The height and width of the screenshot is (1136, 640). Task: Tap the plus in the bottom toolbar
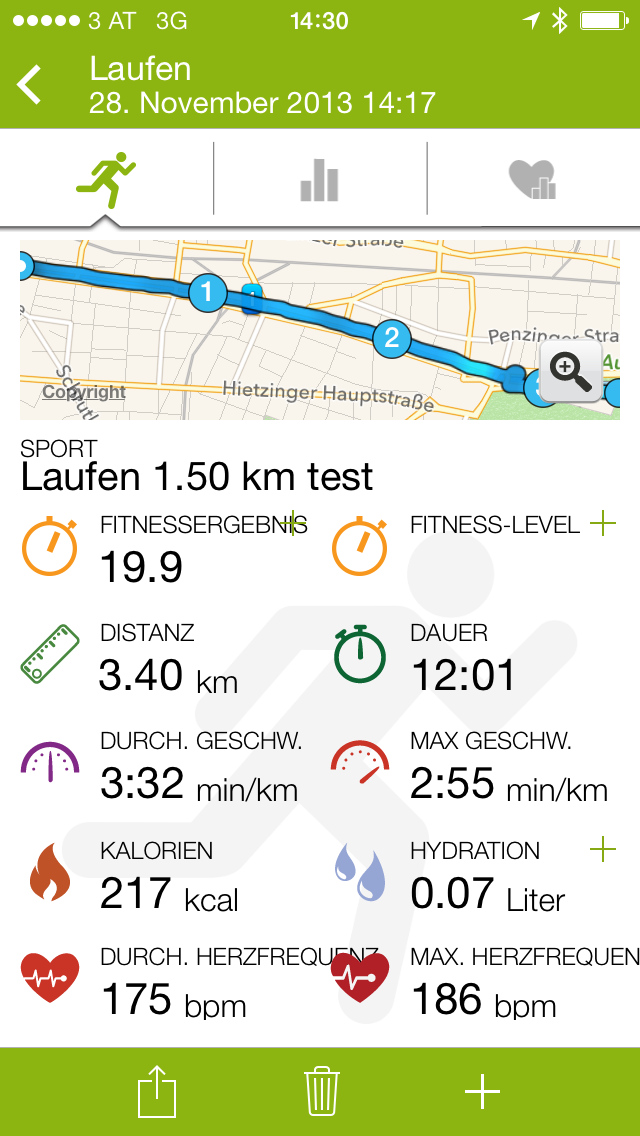click(x=482, y=1092)
